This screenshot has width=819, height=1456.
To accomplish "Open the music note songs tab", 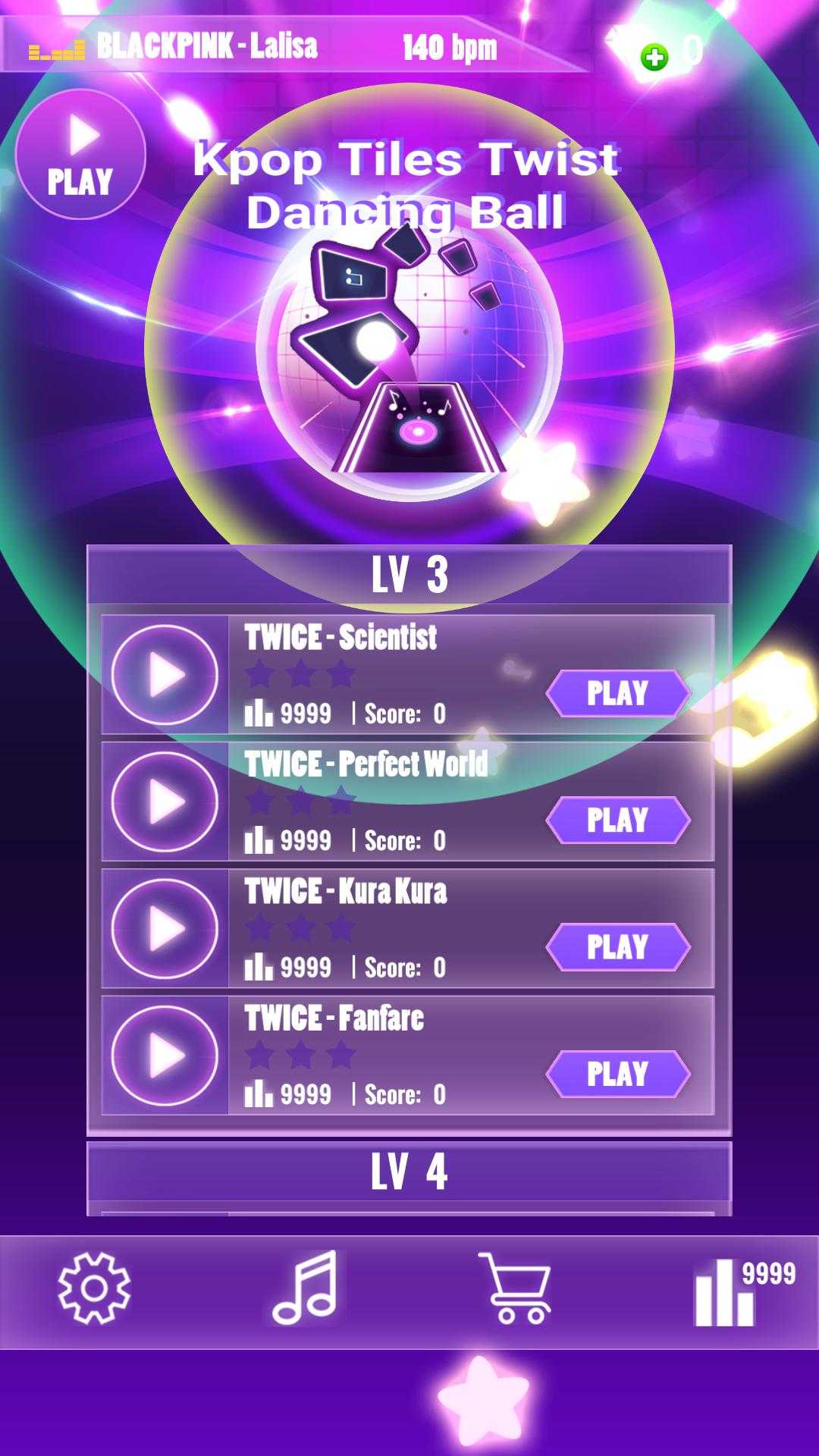I will pos(306,1288).
